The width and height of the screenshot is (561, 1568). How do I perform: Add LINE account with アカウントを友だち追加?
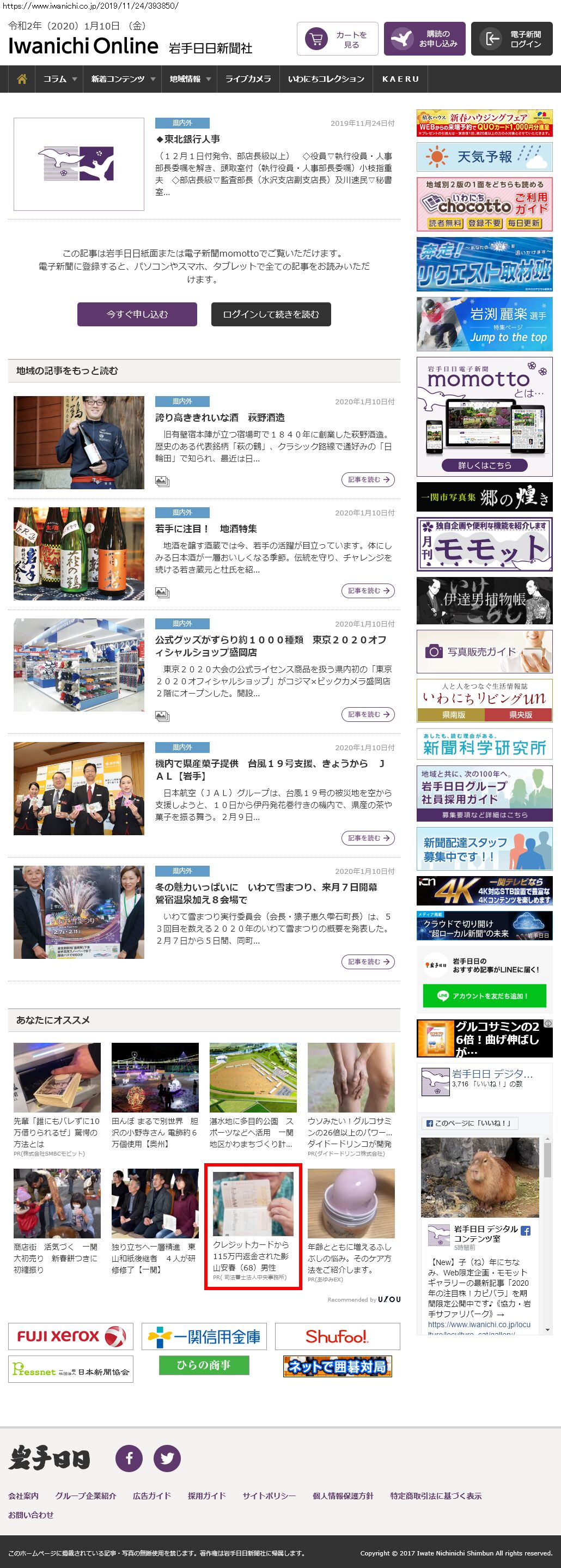click(484, 996)
